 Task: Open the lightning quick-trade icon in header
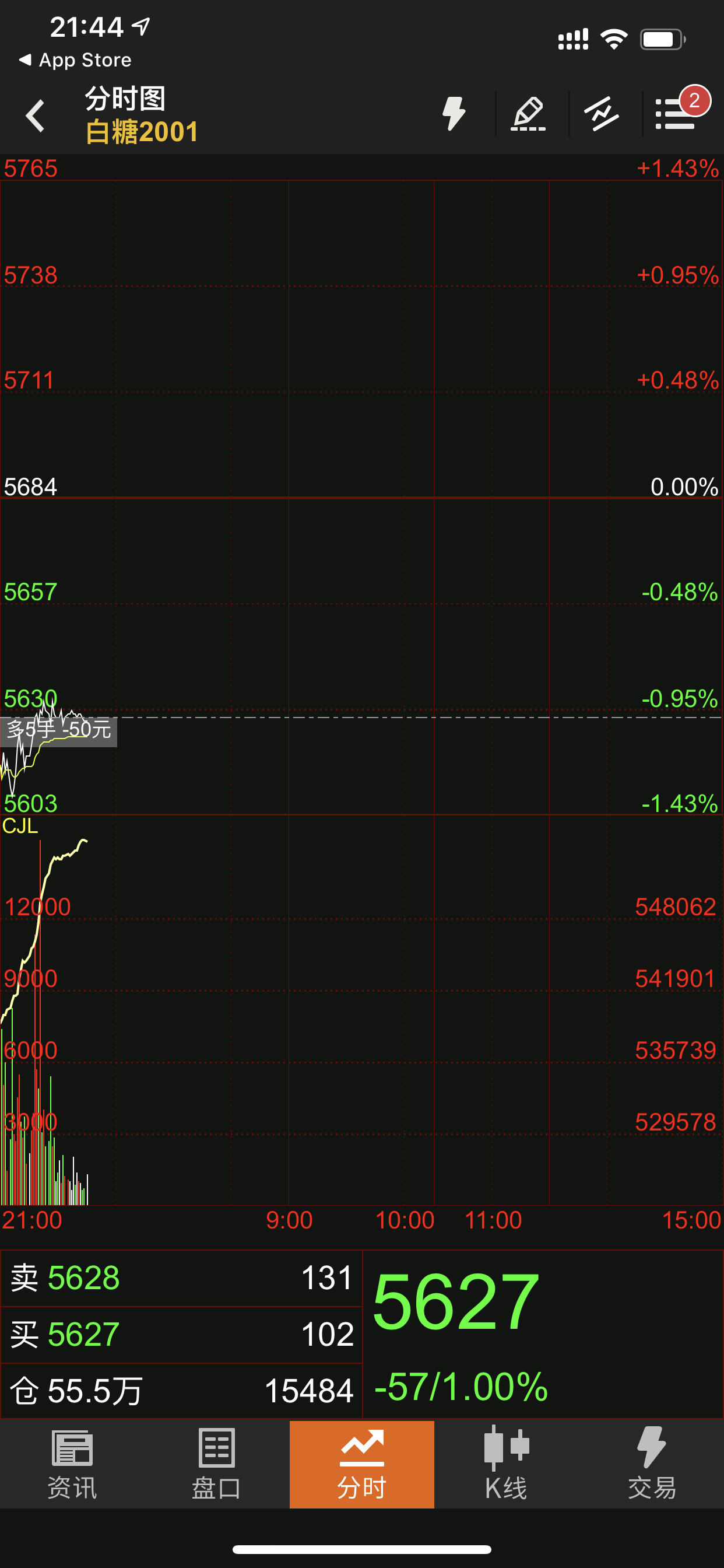[x=454, y=114]
